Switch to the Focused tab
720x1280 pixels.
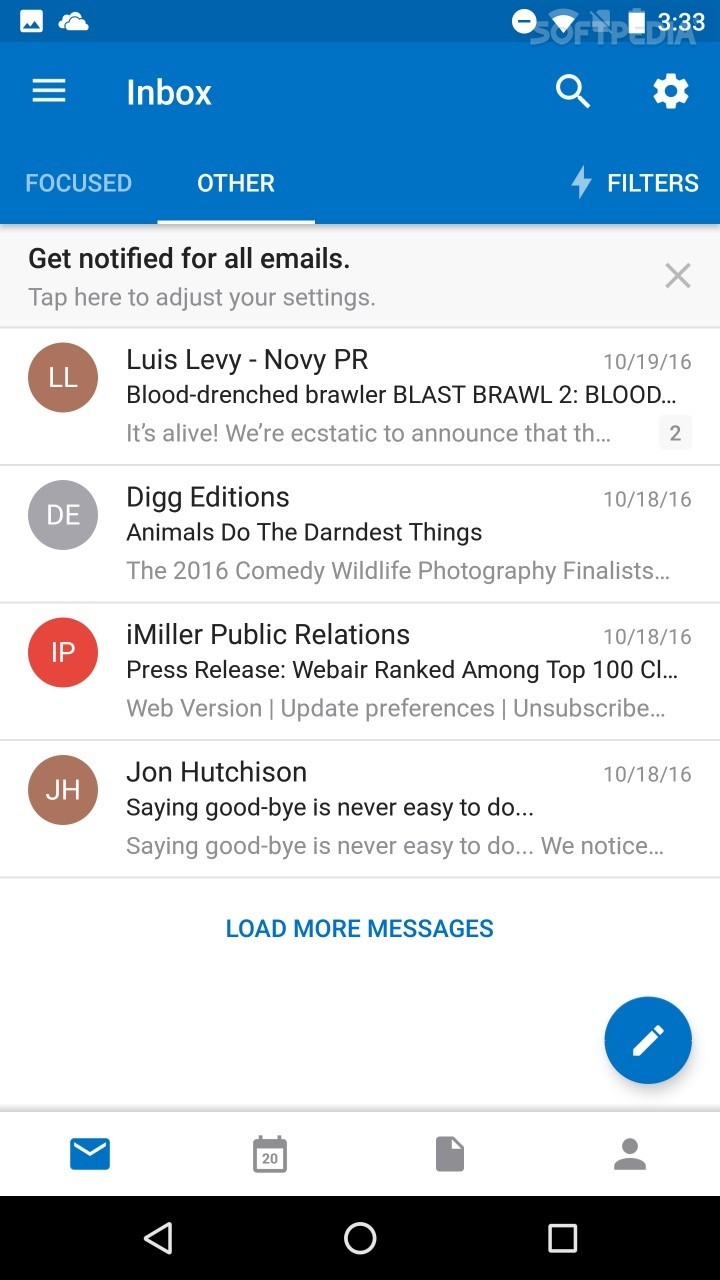(79, 182)
